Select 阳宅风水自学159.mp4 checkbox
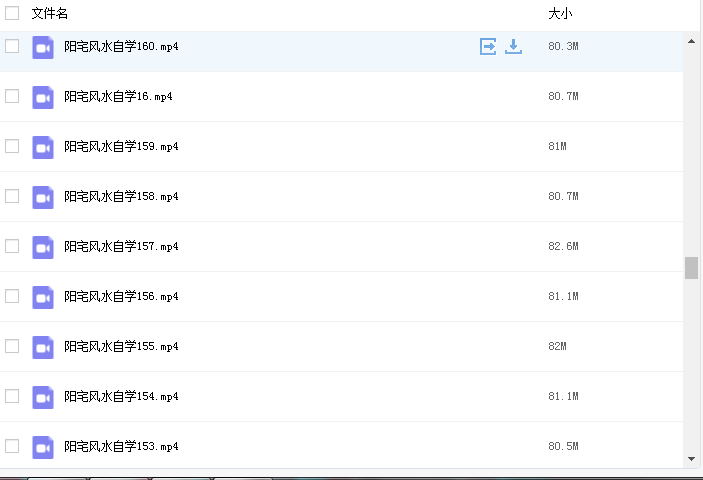Screen dimensions: 703x480 click(x=12, y=146)
